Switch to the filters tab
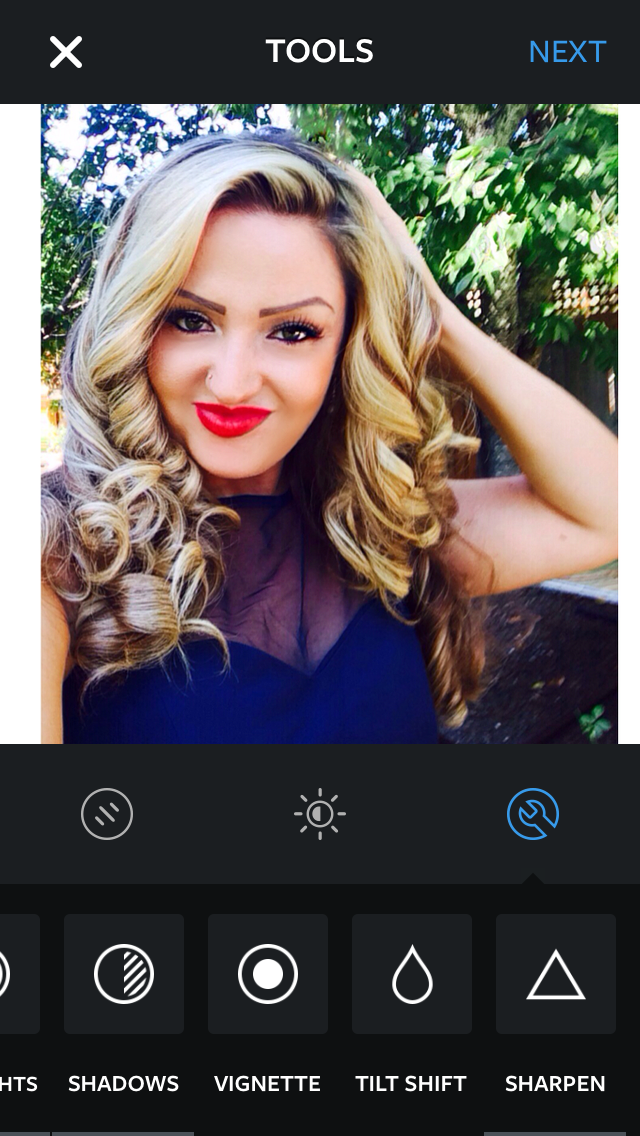Screen dimensions: 640x1136 point(107,814)
